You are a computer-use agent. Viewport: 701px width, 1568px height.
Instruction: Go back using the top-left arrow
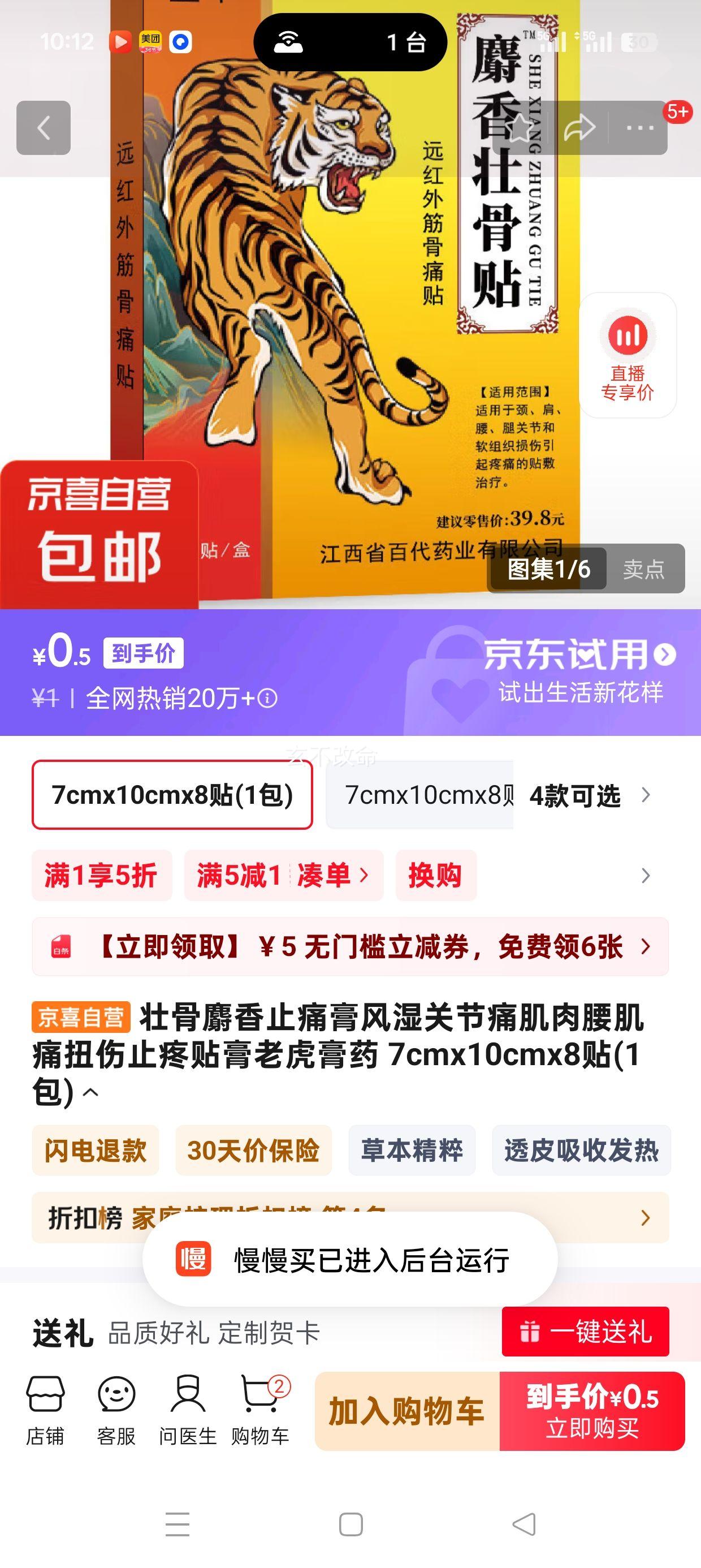click(43, 128)
